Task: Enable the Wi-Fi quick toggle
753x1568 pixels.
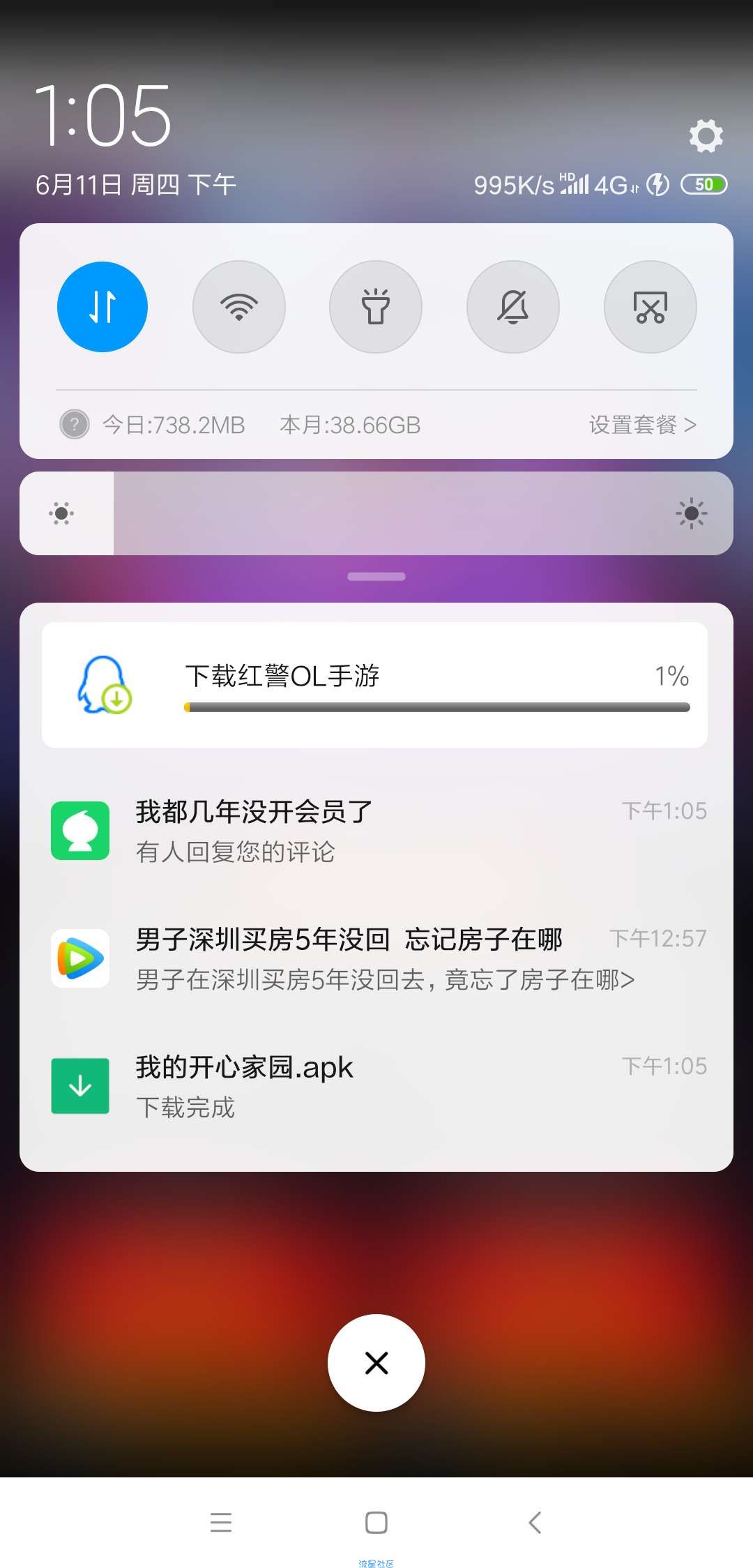Action: click(x=239, y=307)
